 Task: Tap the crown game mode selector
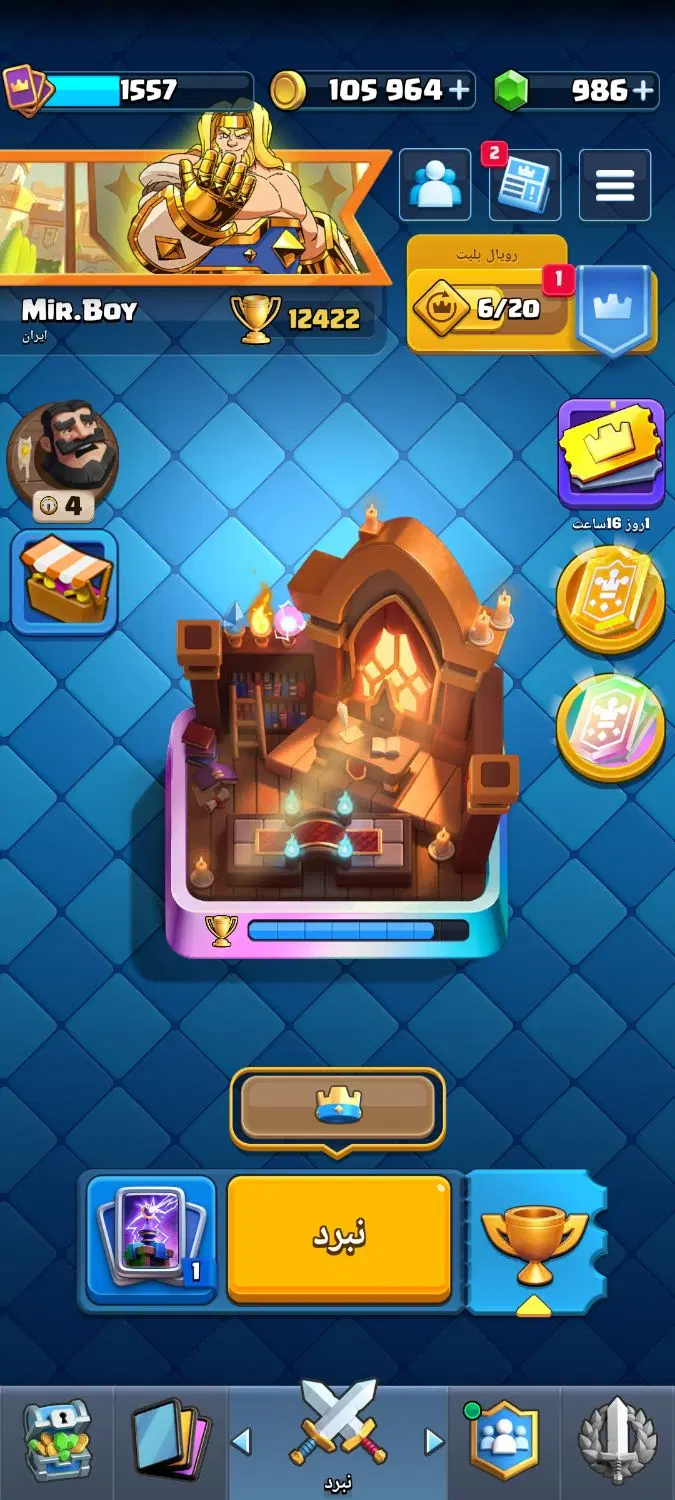pos(338,1108)
